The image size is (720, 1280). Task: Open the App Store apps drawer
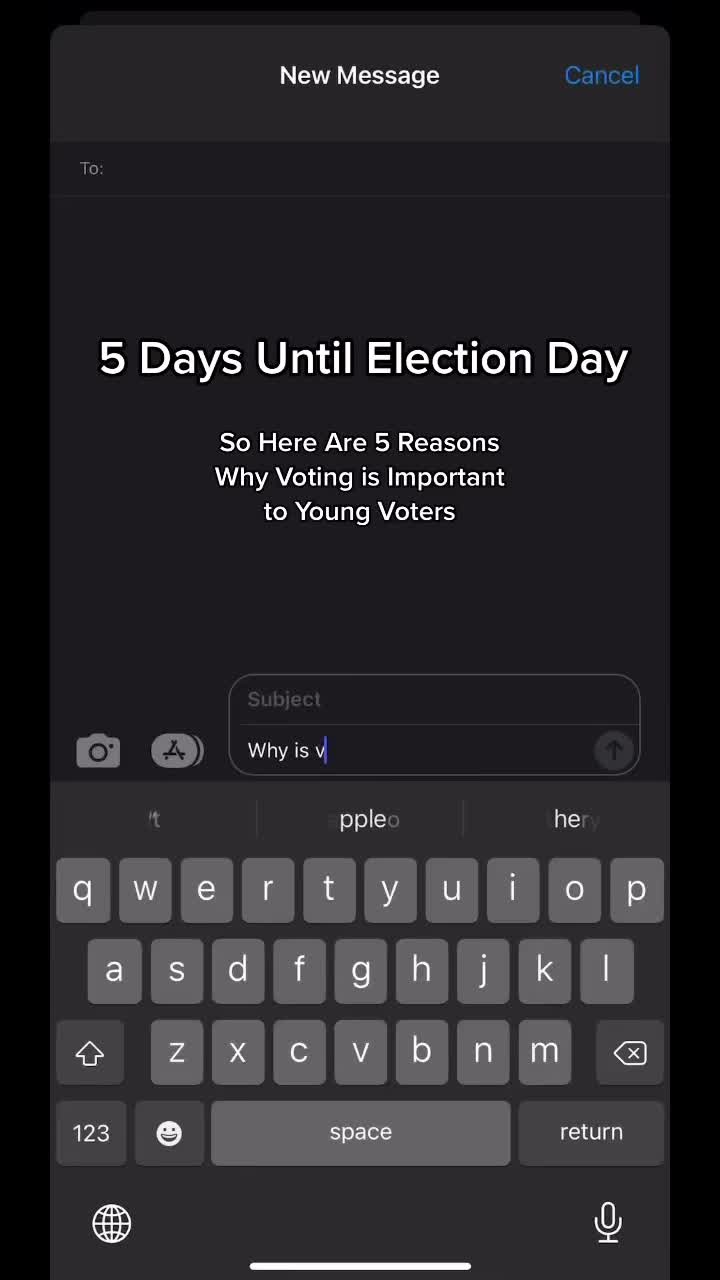pos(176,751)
